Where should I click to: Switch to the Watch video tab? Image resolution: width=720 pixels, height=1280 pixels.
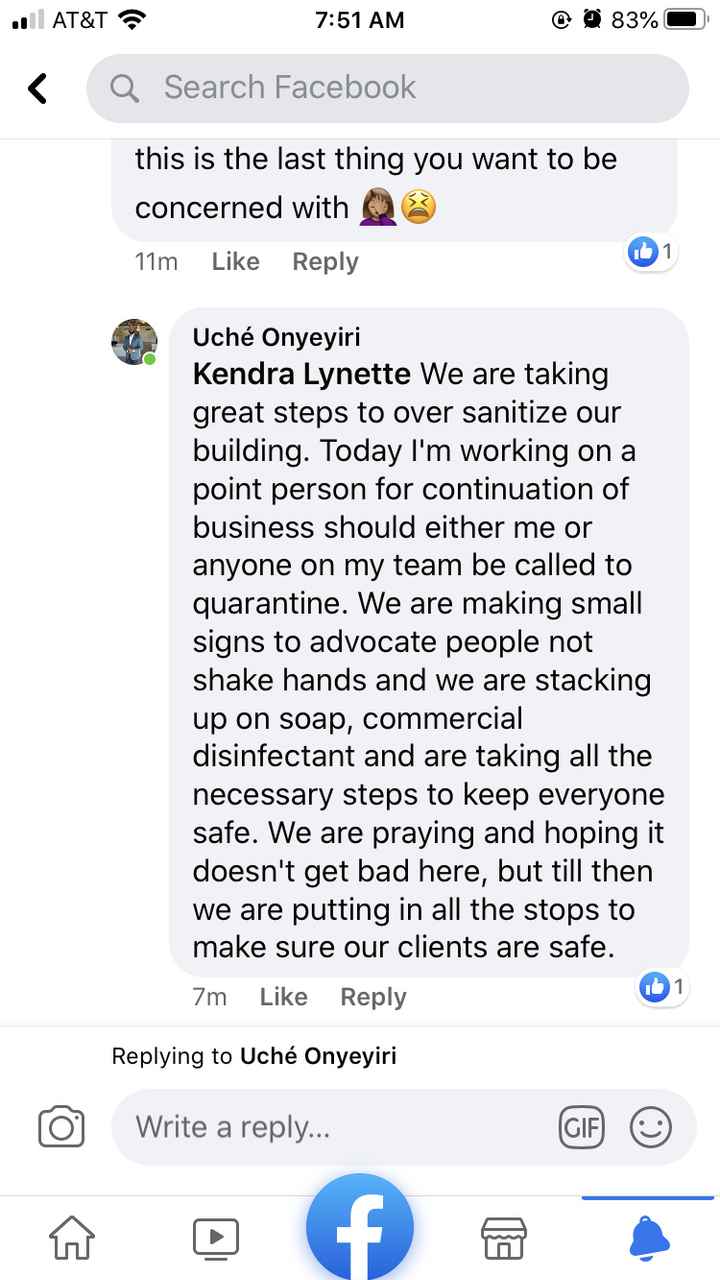click(x=216, y=1238)
